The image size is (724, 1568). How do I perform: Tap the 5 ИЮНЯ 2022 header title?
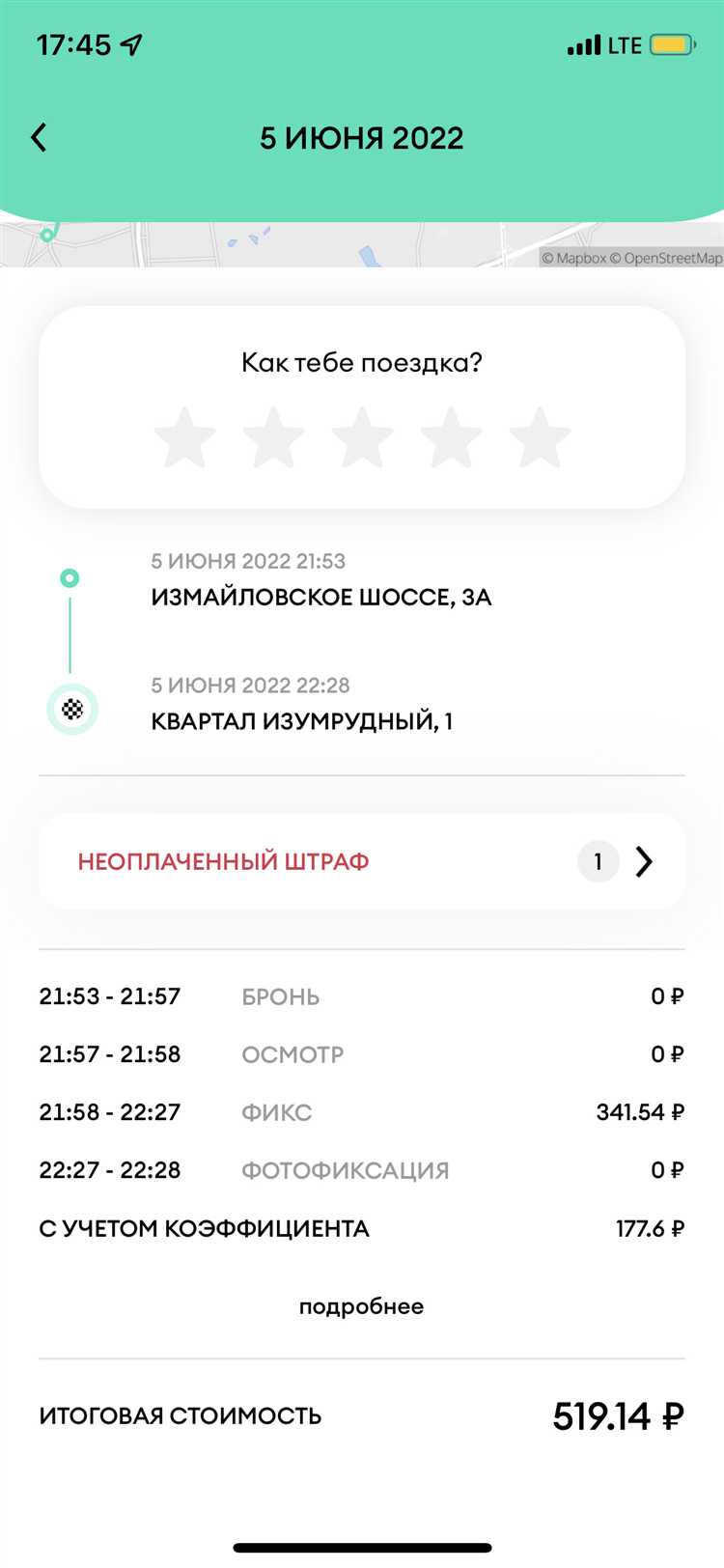(x=362, y=137)
